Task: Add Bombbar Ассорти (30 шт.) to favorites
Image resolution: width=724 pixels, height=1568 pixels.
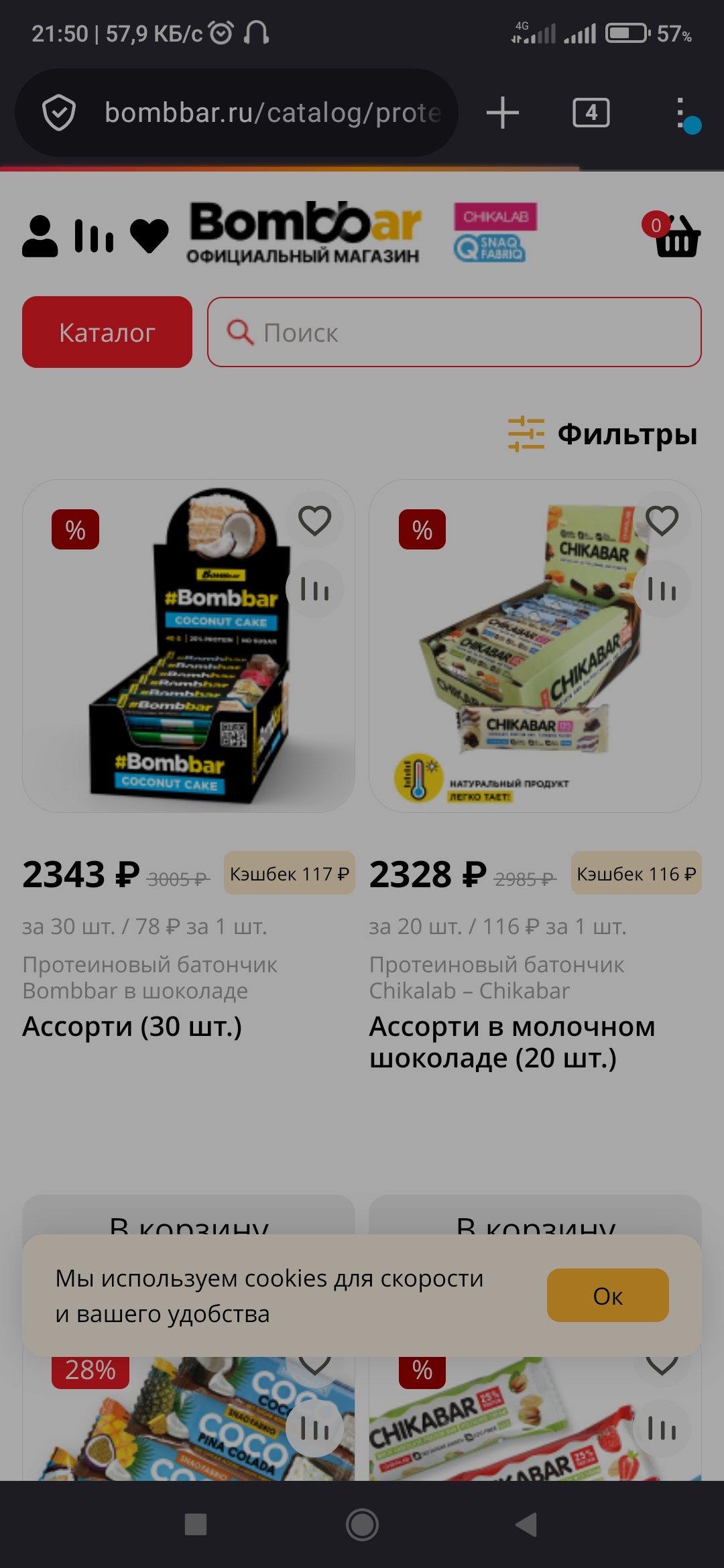Action: (314, 521)
